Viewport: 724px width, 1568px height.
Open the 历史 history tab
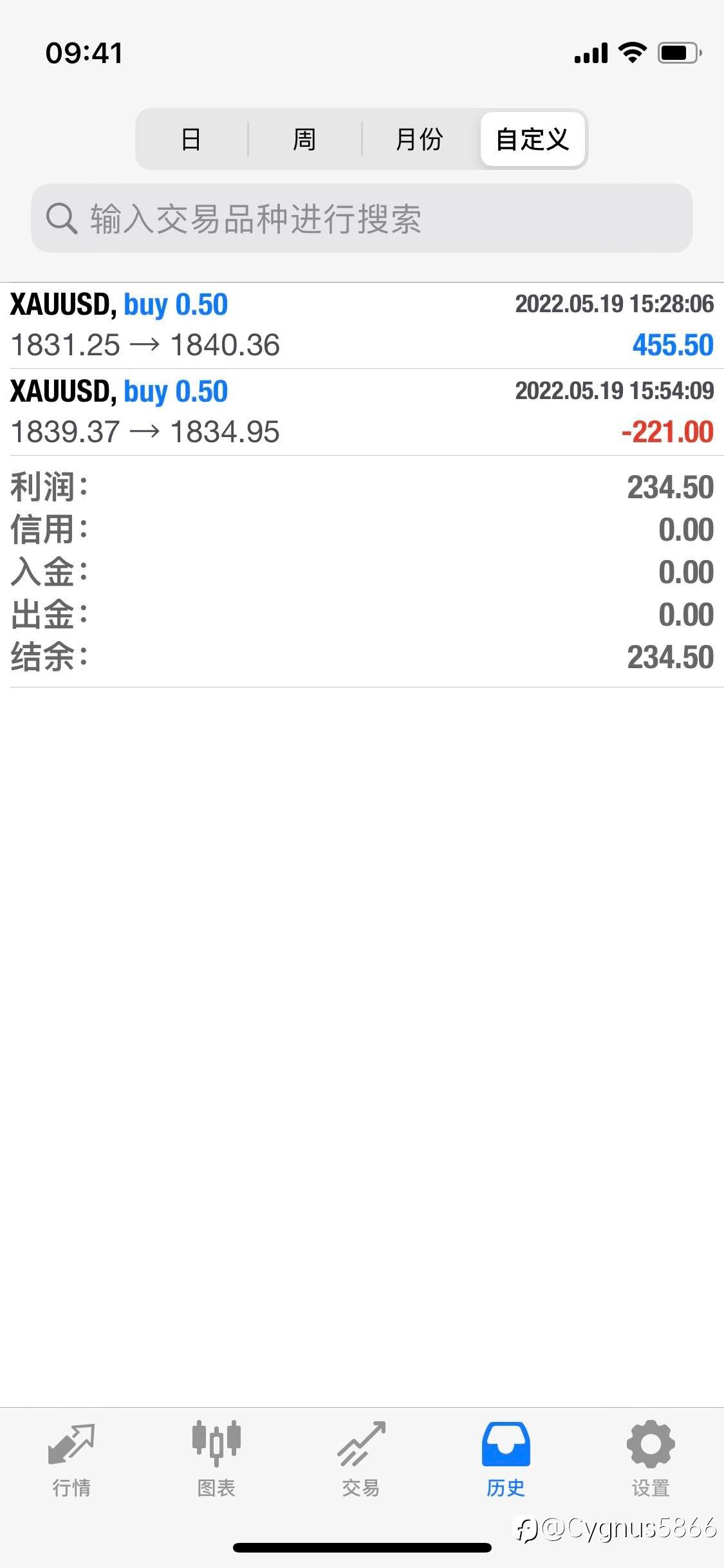tap(506, 1460)
